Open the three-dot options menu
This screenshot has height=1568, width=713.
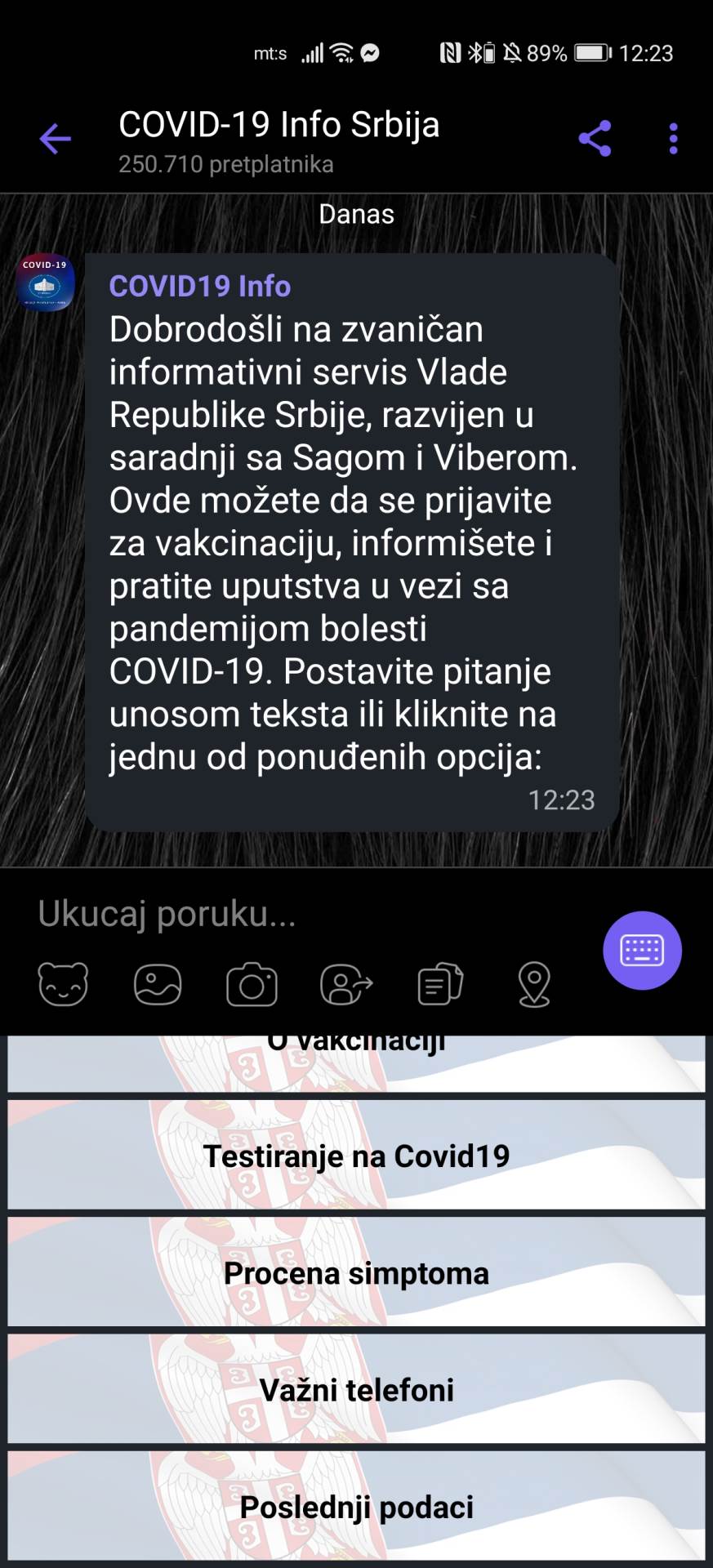pos(672,137)
